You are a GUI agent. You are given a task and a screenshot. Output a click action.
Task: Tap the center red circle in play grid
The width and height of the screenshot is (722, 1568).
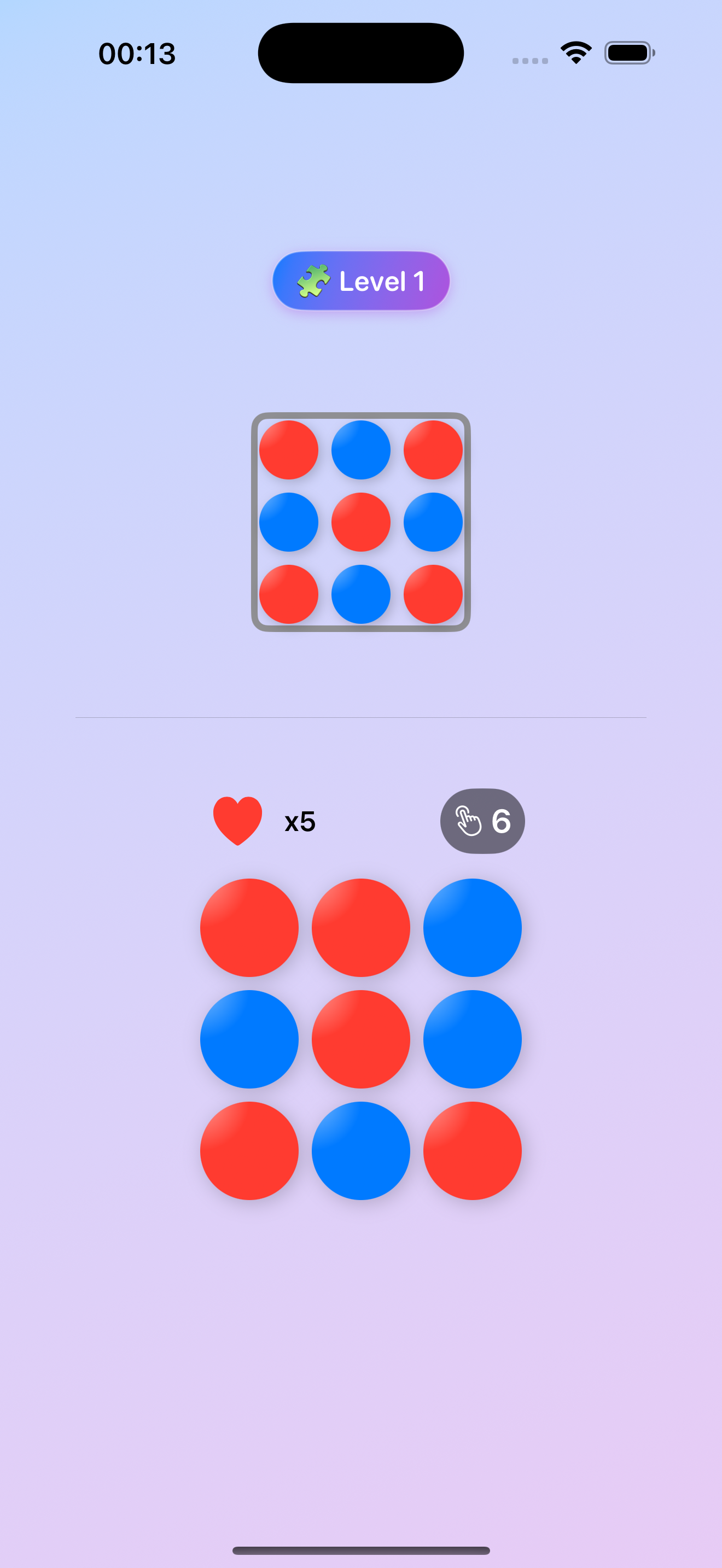coord(360,1038)
